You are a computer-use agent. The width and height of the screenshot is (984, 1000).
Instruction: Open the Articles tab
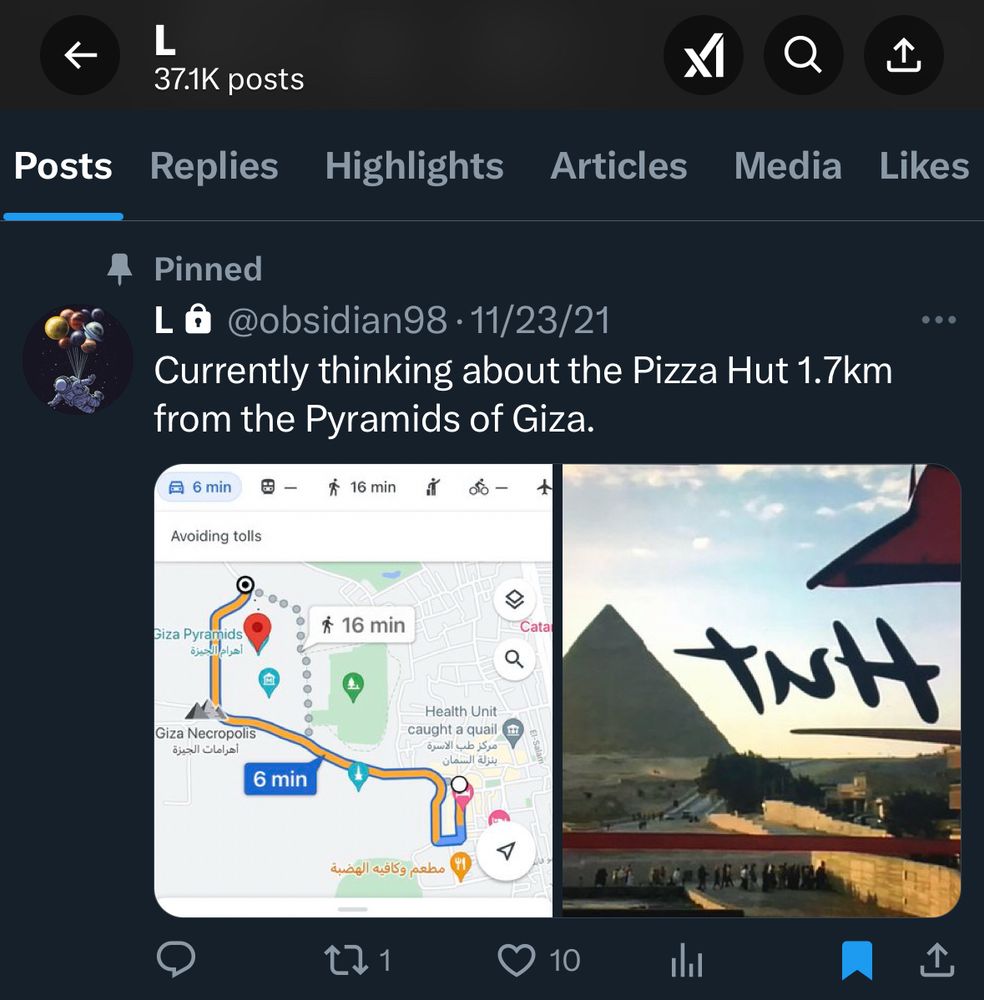[x=618, y=166]
